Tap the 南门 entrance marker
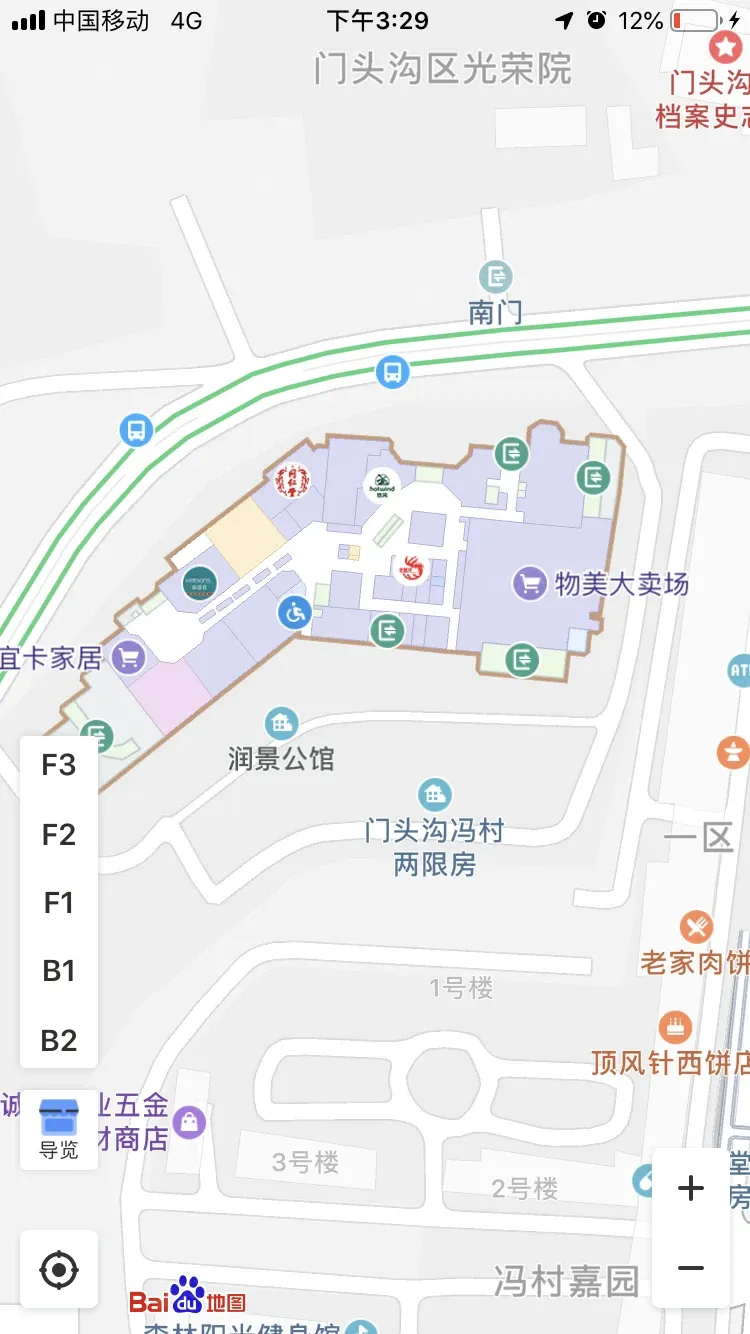Image resolution: width=750 pixels, height=1334 pixels. coord(496,276)
